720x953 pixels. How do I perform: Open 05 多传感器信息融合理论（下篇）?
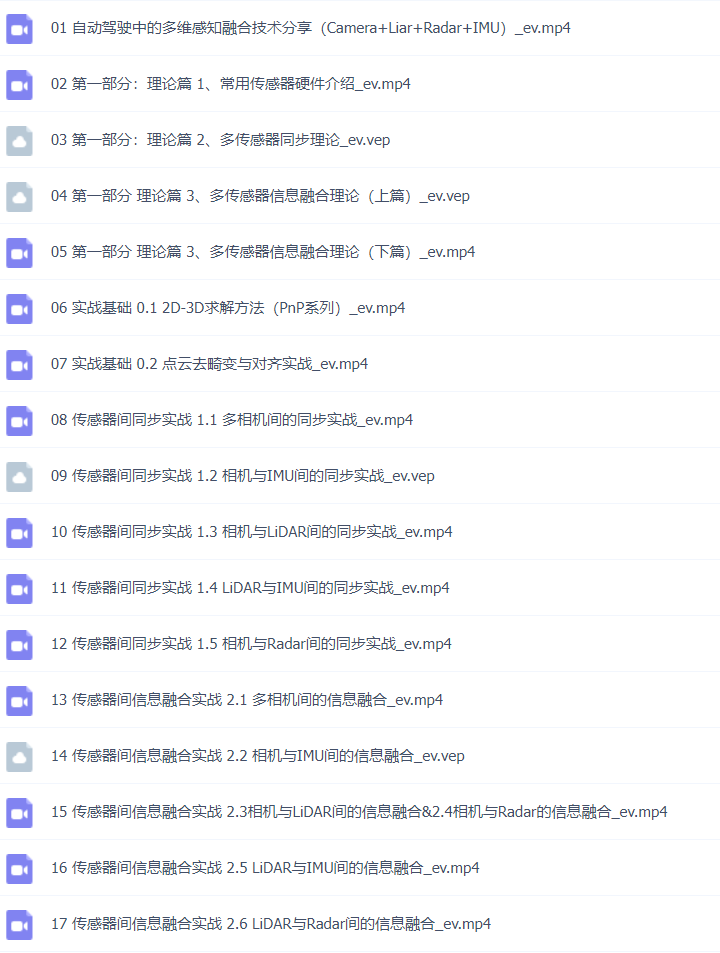pyautogui.click(x=262, y=252)
